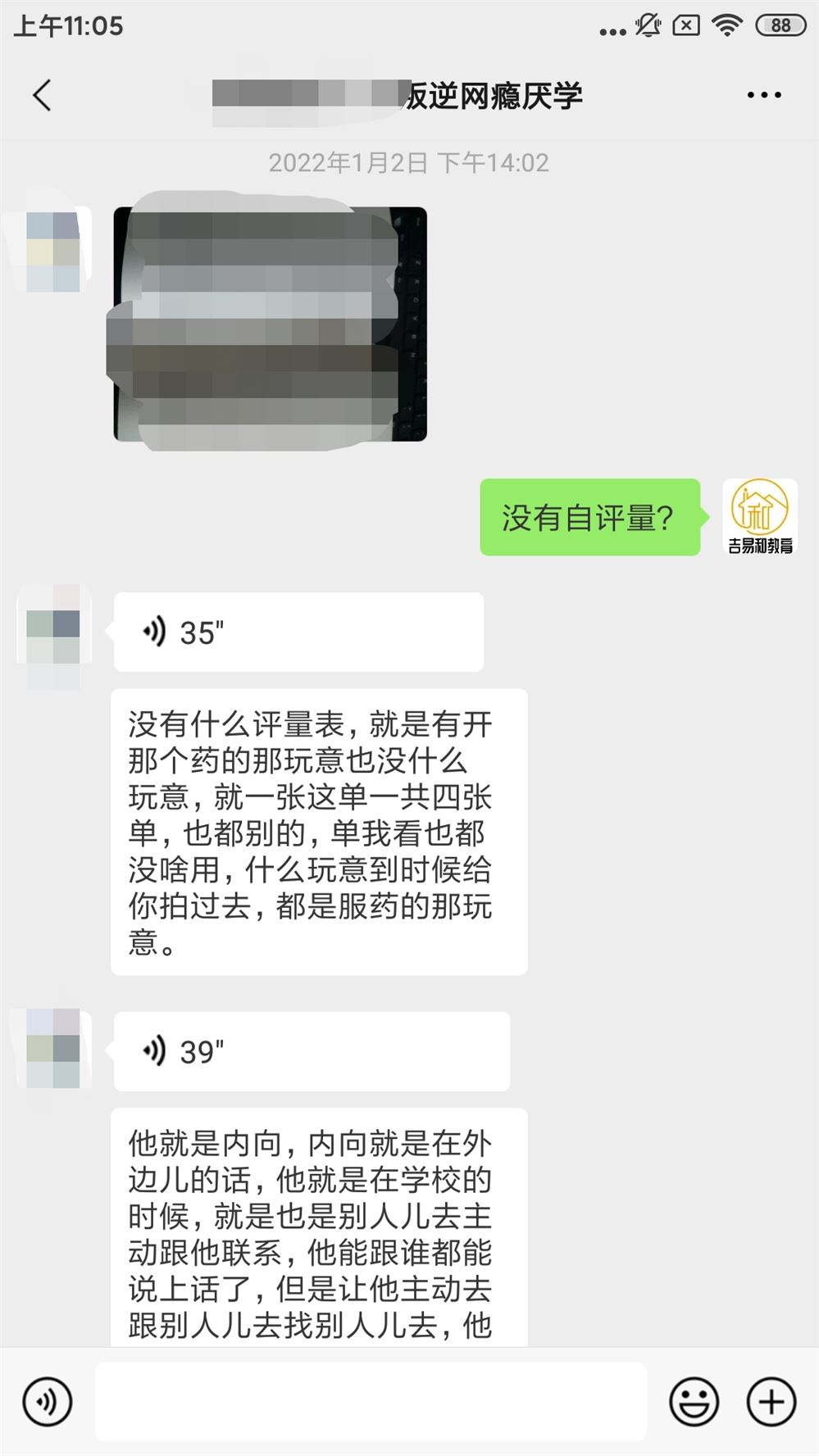Open the avatar beside the 39-second voice message
Screen dimensions: 819x1456
coord(53,1049)
